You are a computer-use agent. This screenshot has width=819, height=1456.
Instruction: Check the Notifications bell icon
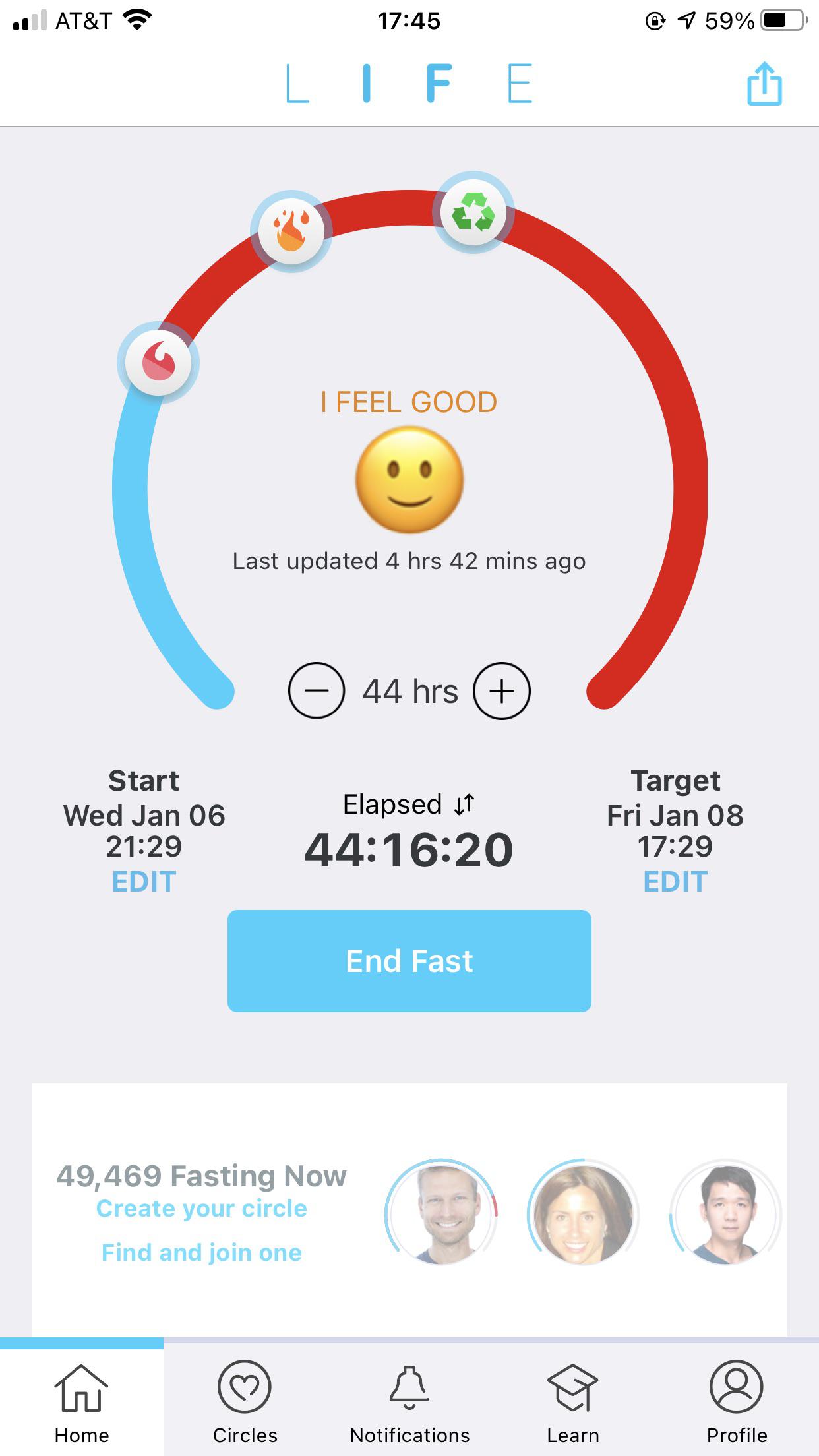[409, 1387]
